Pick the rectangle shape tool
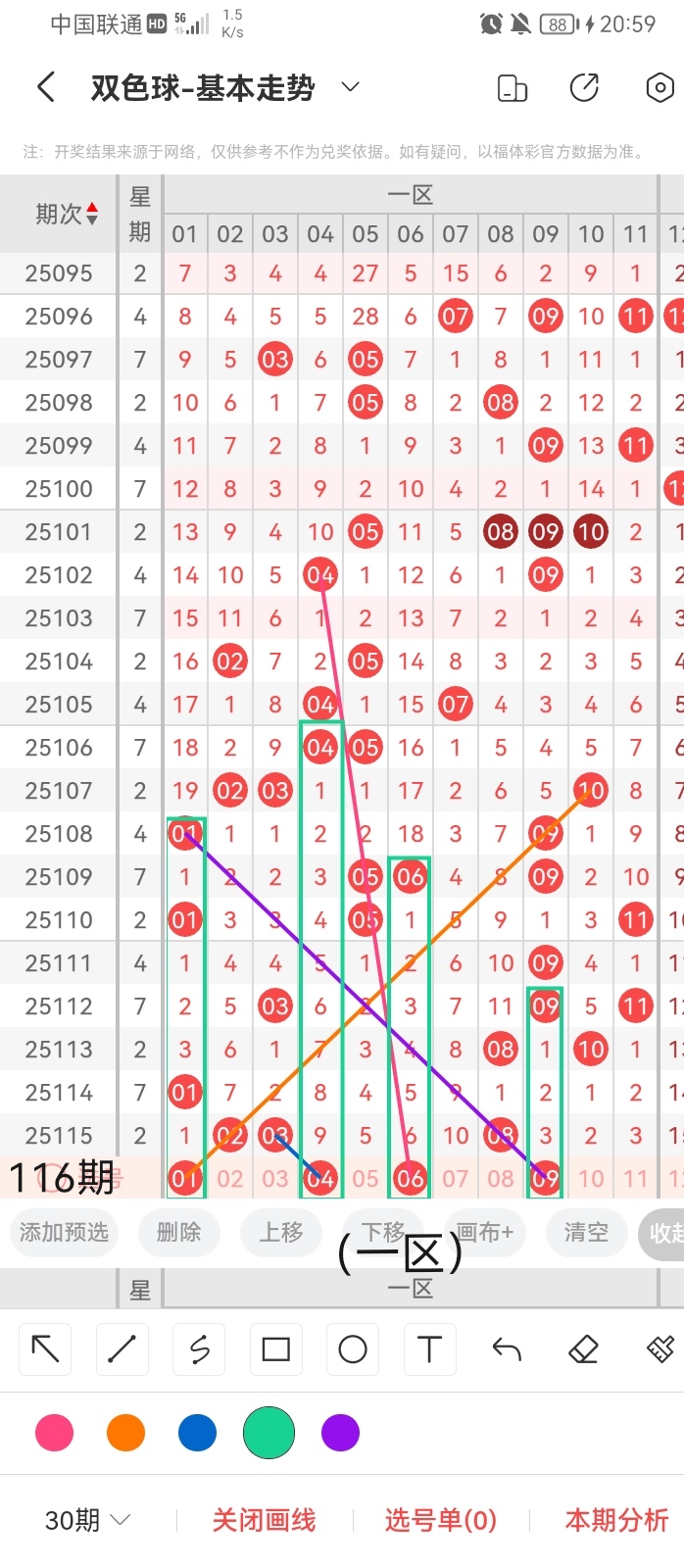The width and height of the screenshot is (684, 1568). coord(275,1349)
